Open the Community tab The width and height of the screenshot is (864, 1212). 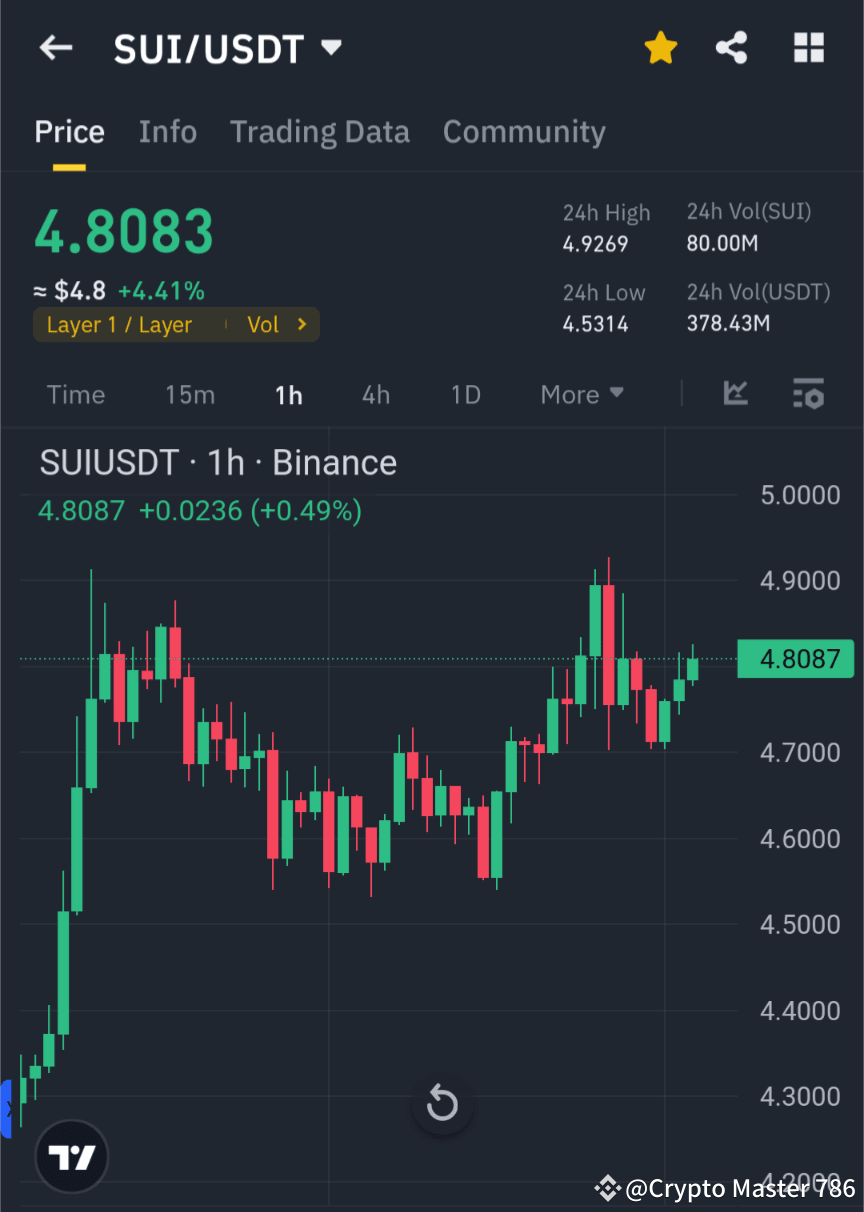pos(523,131)
